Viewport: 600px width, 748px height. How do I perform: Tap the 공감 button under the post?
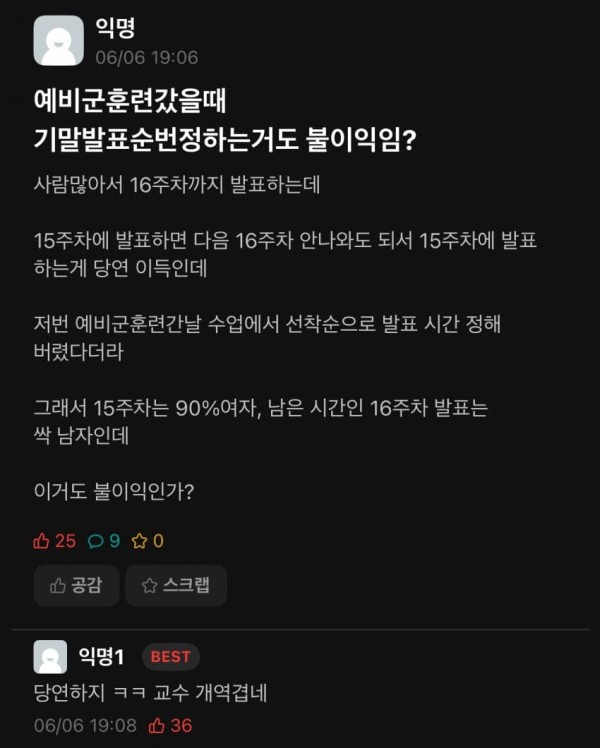(x=76, y=586)
